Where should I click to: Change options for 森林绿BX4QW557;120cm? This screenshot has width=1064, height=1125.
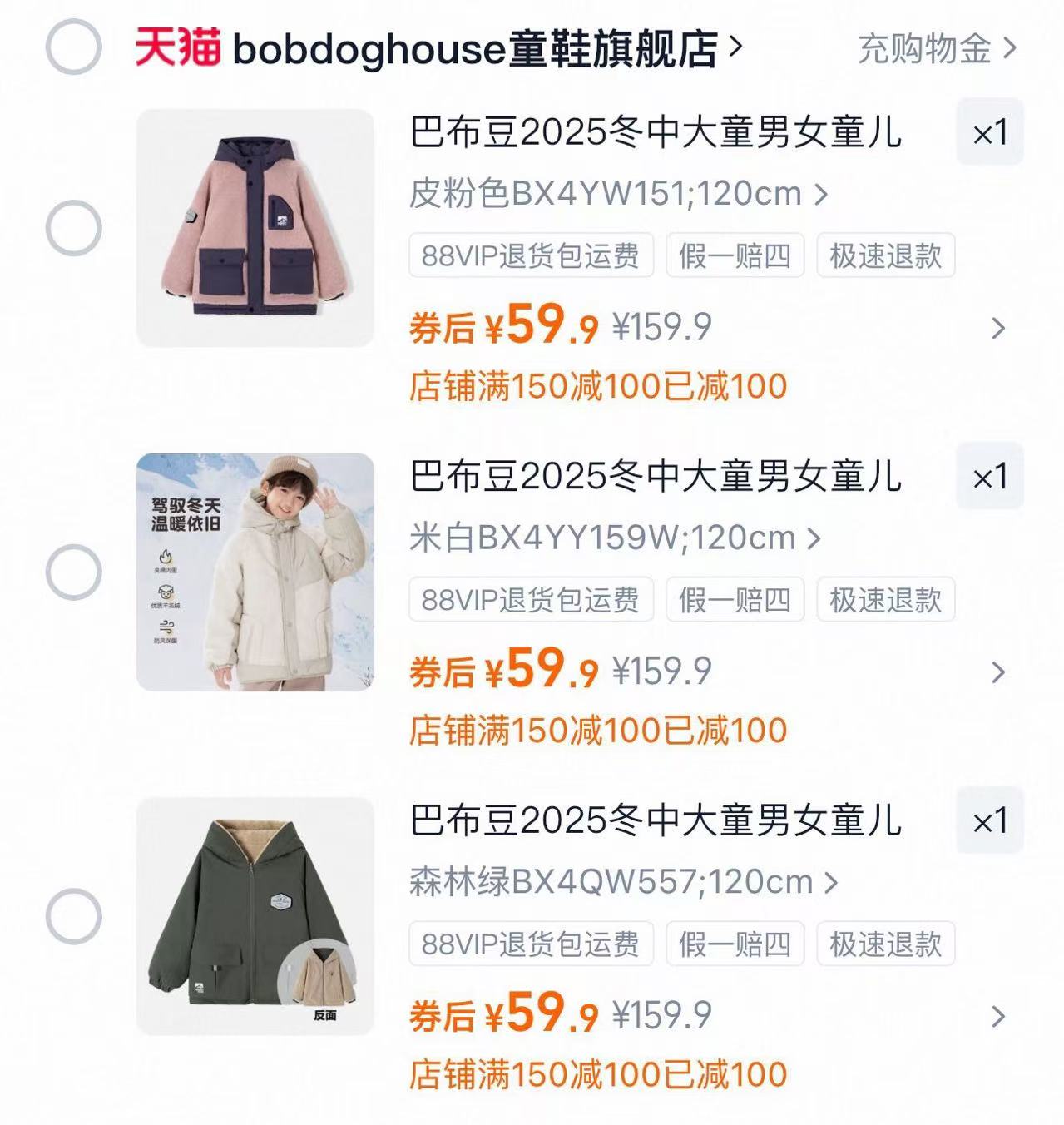pyautogui.click(x=623, y=882)
